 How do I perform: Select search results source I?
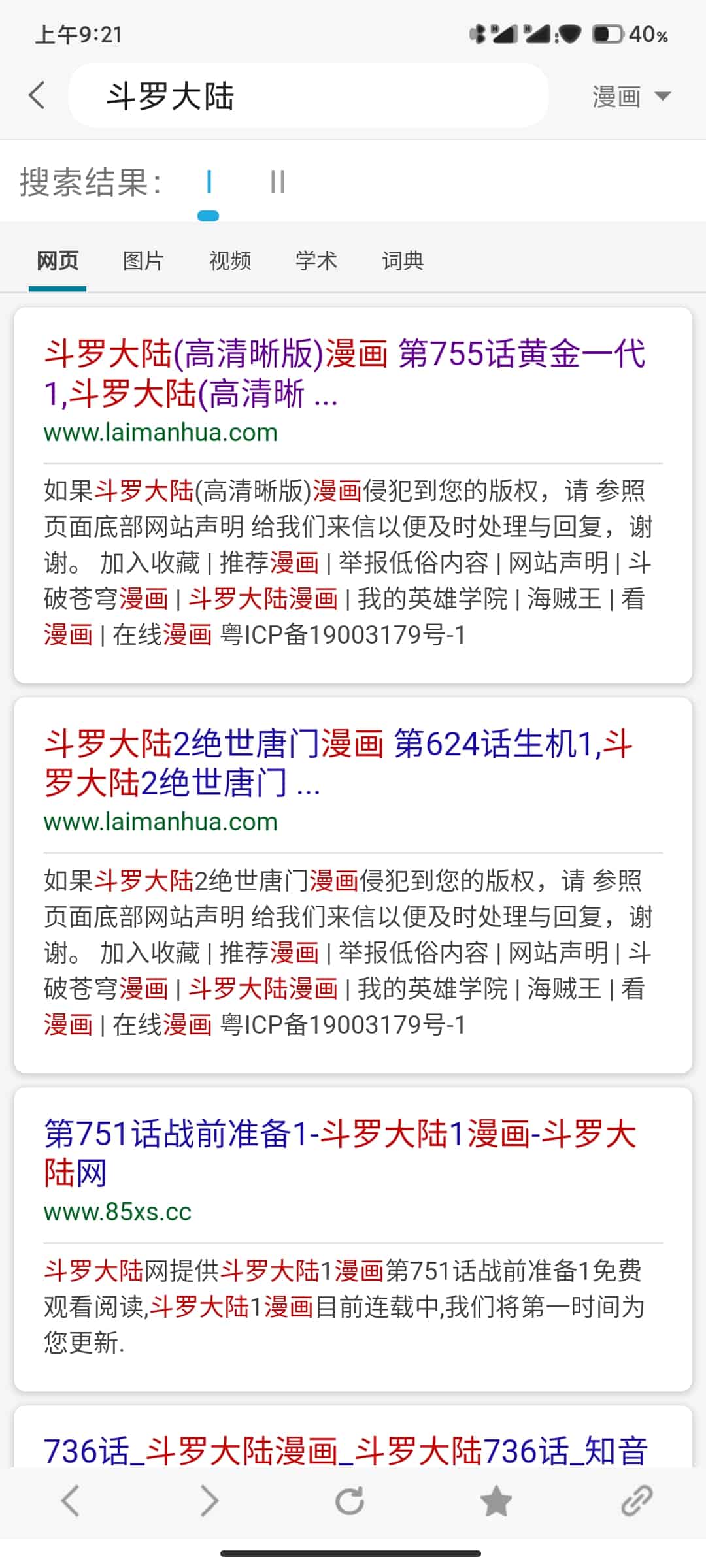pos(209,182)
